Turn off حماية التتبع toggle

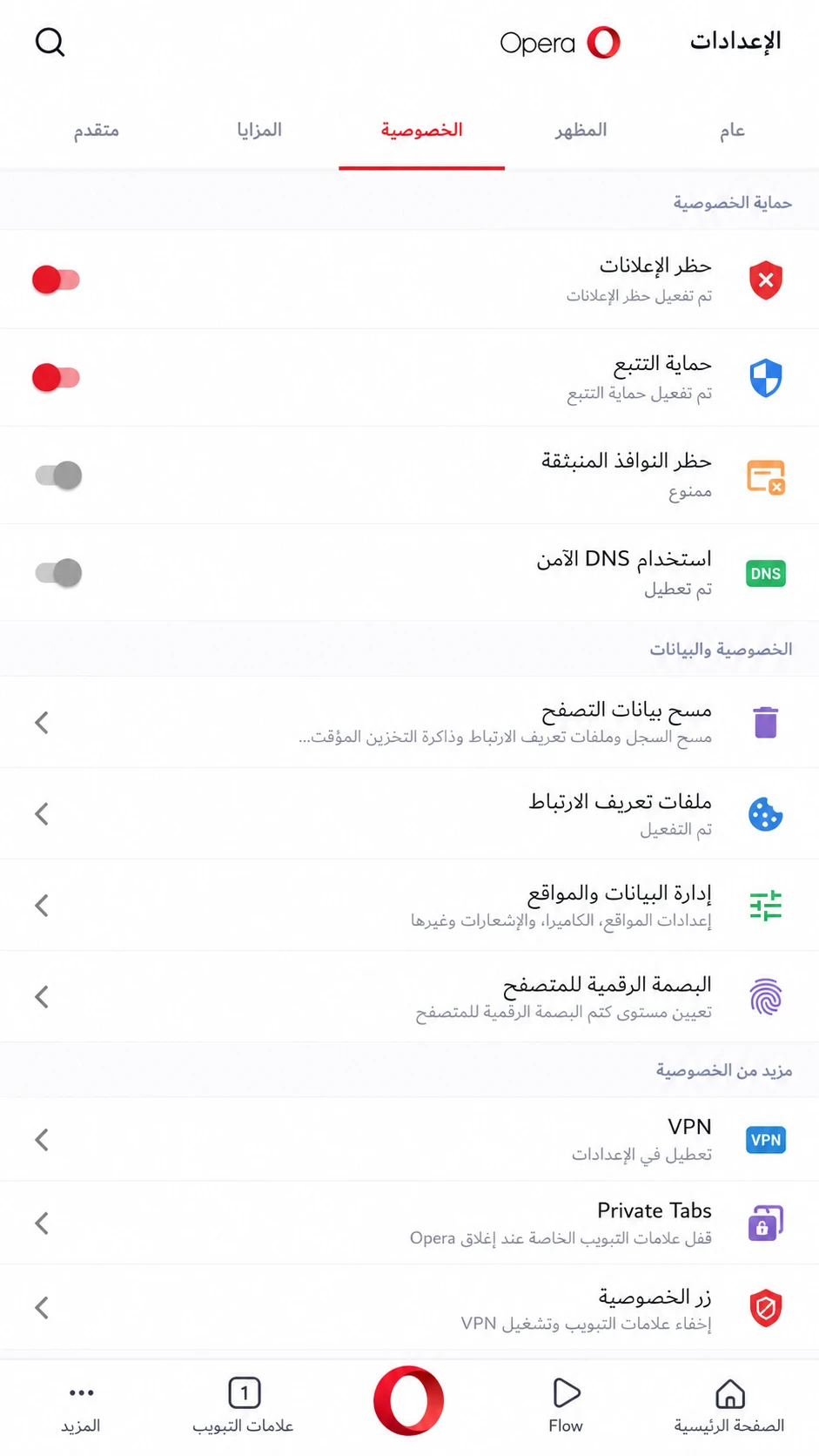[x=57, y=377]
